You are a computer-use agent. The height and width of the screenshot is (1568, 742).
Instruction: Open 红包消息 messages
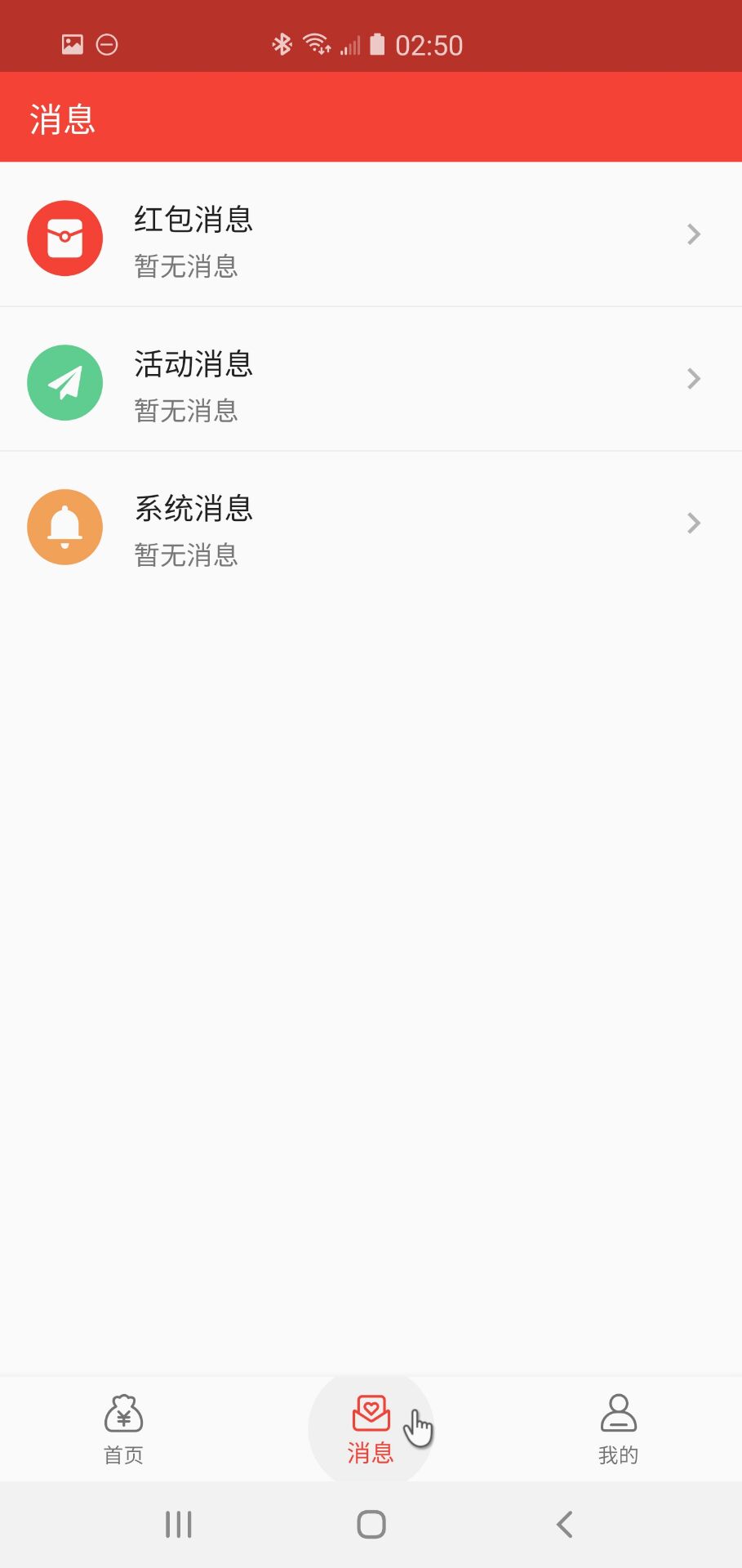(x=371, y=235)
